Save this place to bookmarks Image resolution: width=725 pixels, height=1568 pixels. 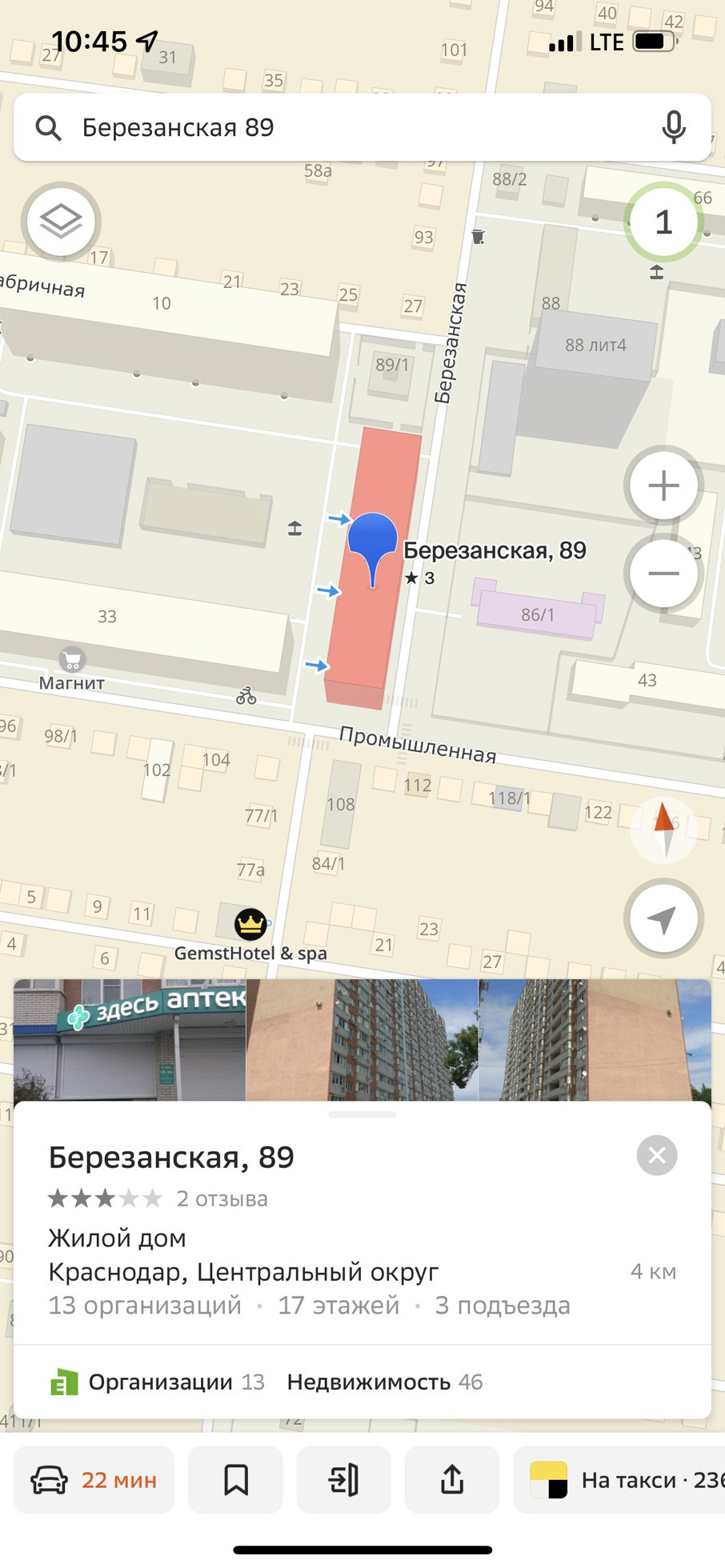[x=235, y=1481]
